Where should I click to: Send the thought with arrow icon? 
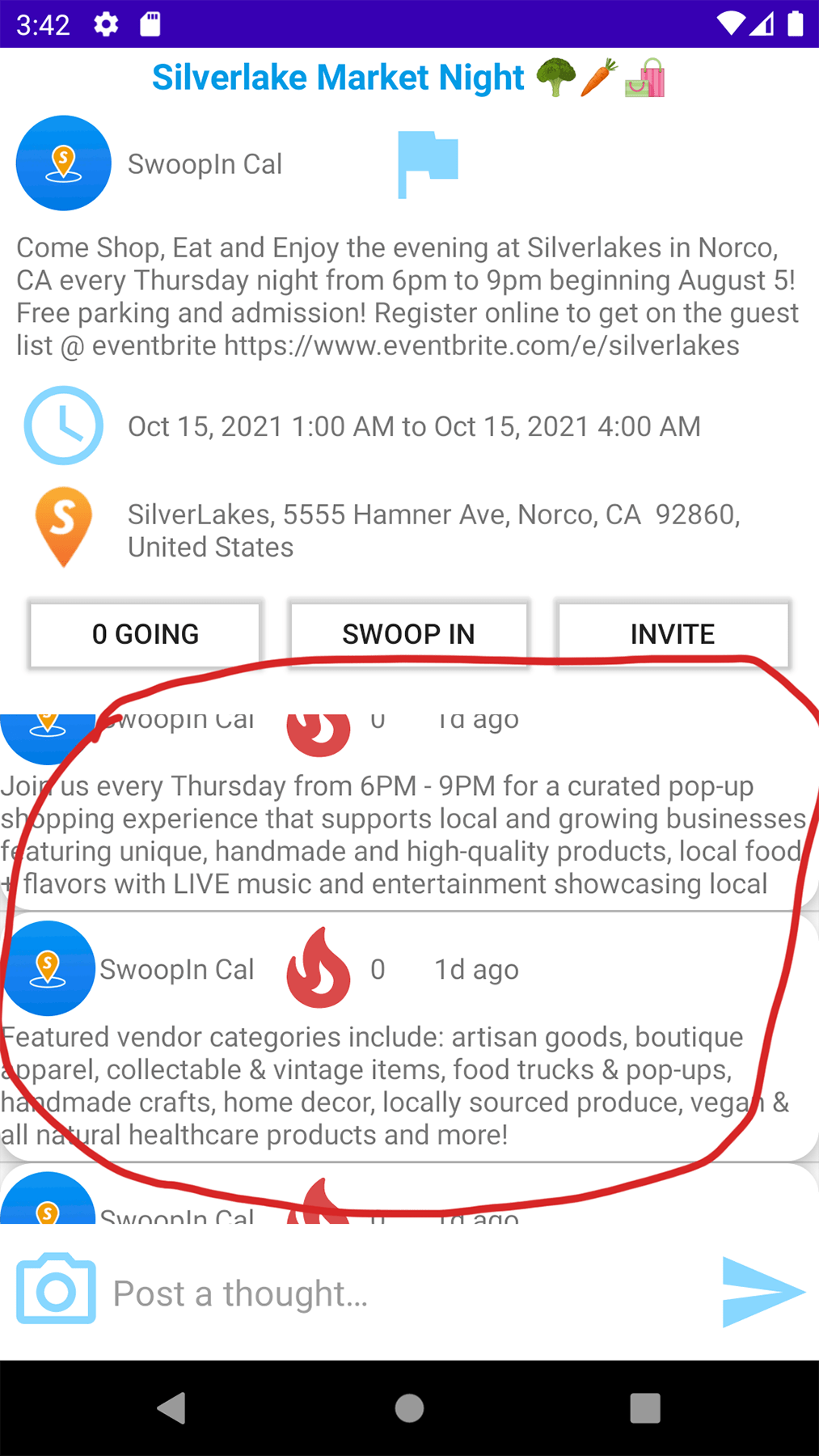(x=762, y=1291)
